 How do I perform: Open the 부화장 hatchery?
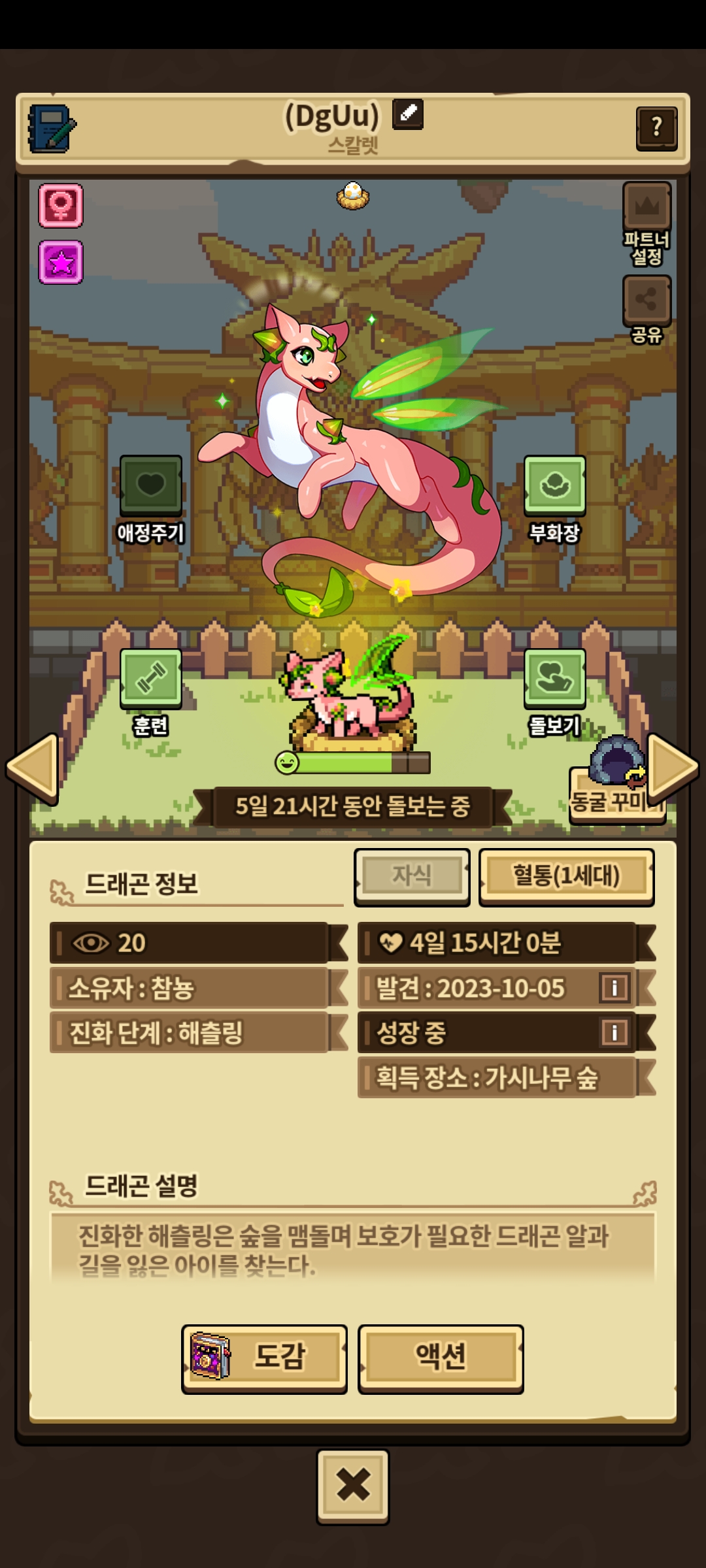coord(554,486)
